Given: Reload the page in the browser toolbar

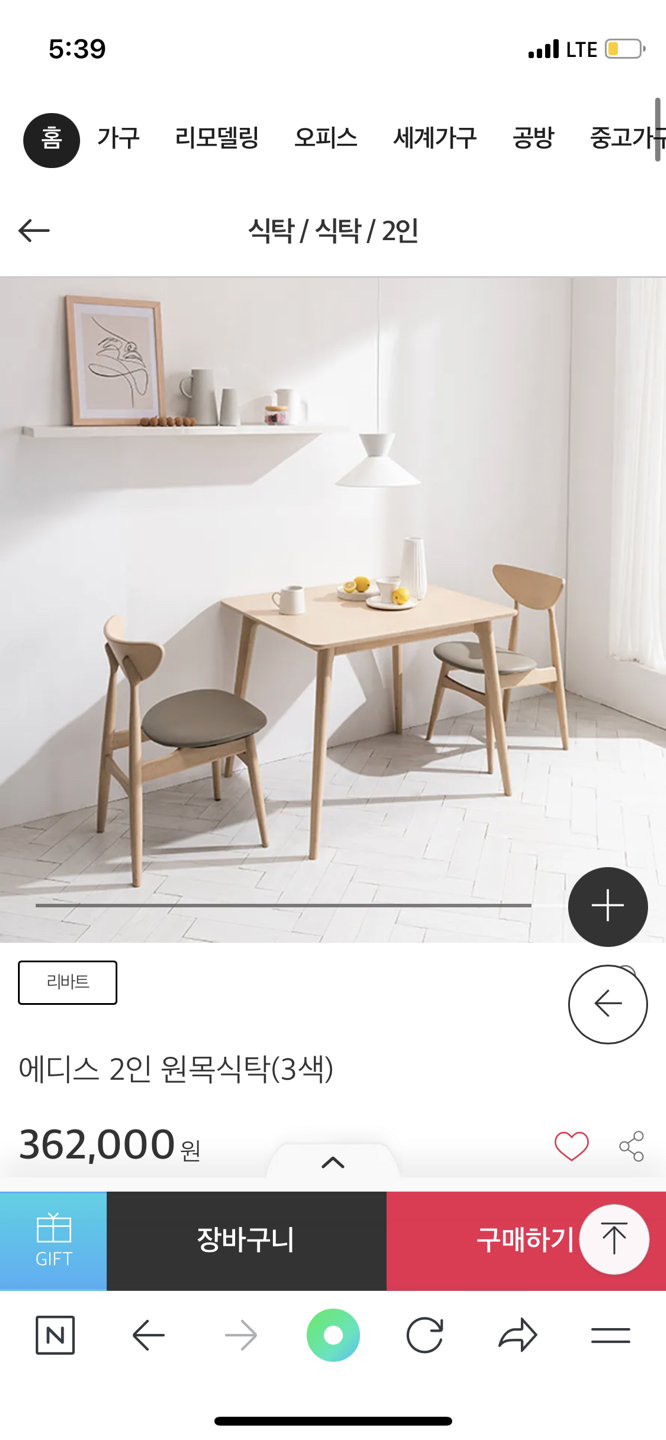Looking at the screenshot, I should (425, 1336).
